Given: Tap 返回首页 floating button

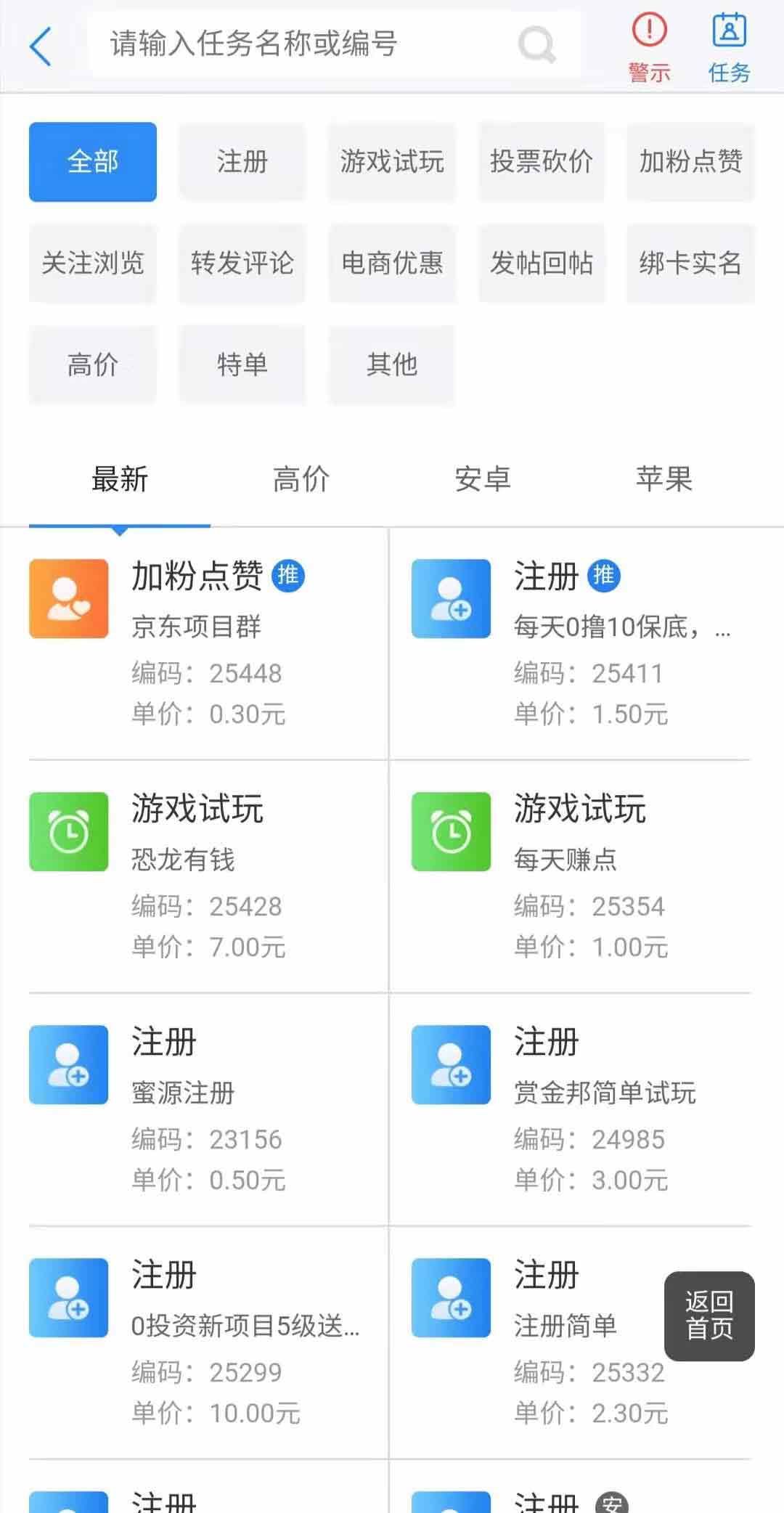Looking at the screenshot, I should 709,1316.
